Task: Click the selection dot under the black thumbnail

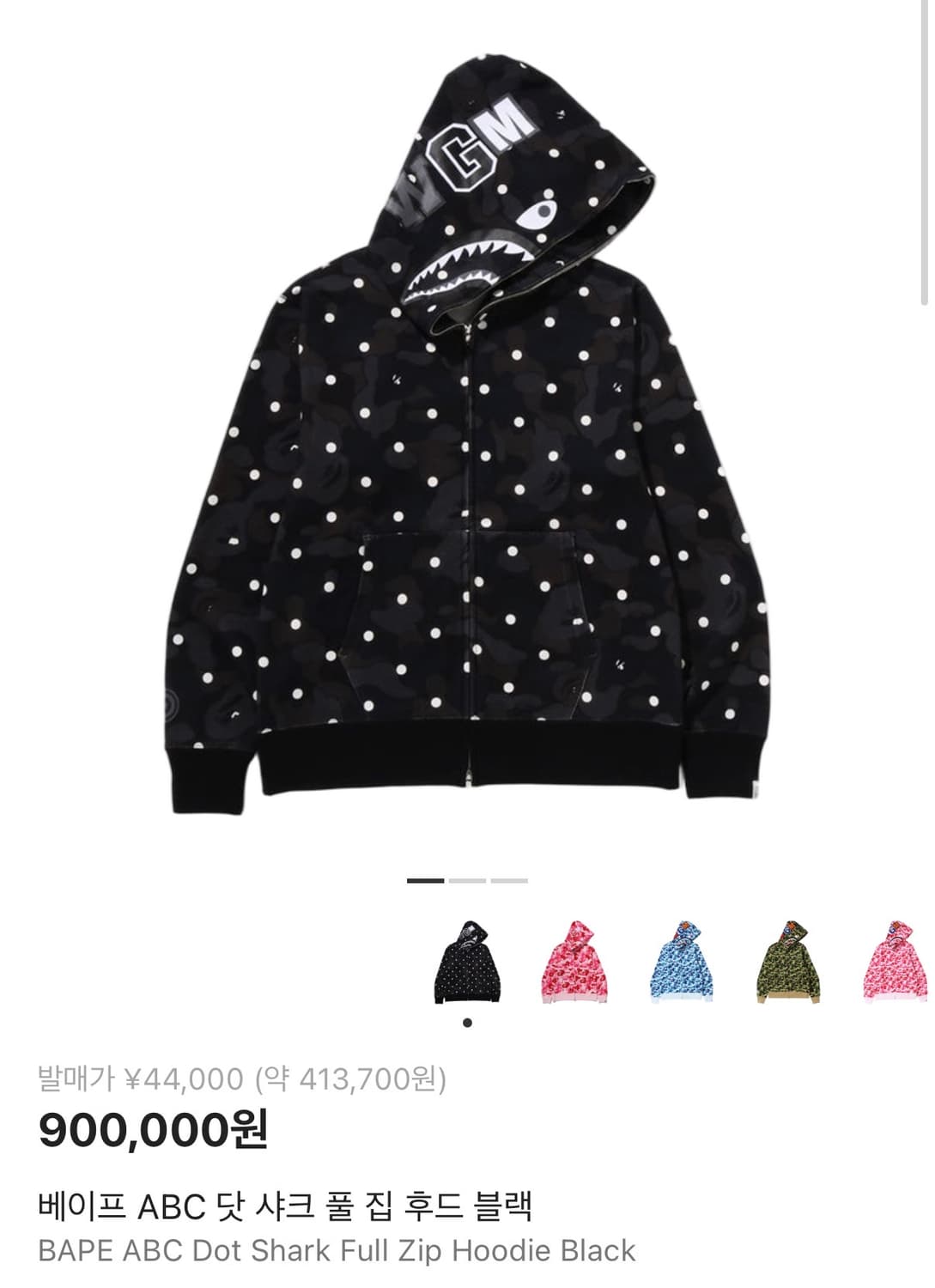Action: point(466,1024)
